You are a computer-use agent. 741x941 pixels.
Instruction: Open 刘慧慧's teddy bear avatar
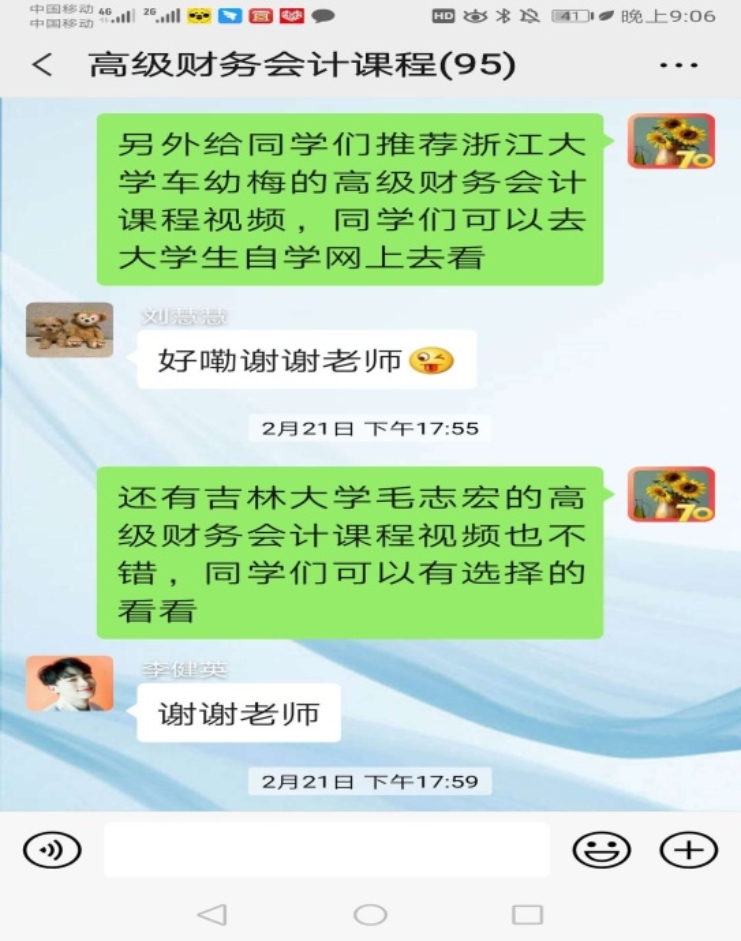click(69, 329)
